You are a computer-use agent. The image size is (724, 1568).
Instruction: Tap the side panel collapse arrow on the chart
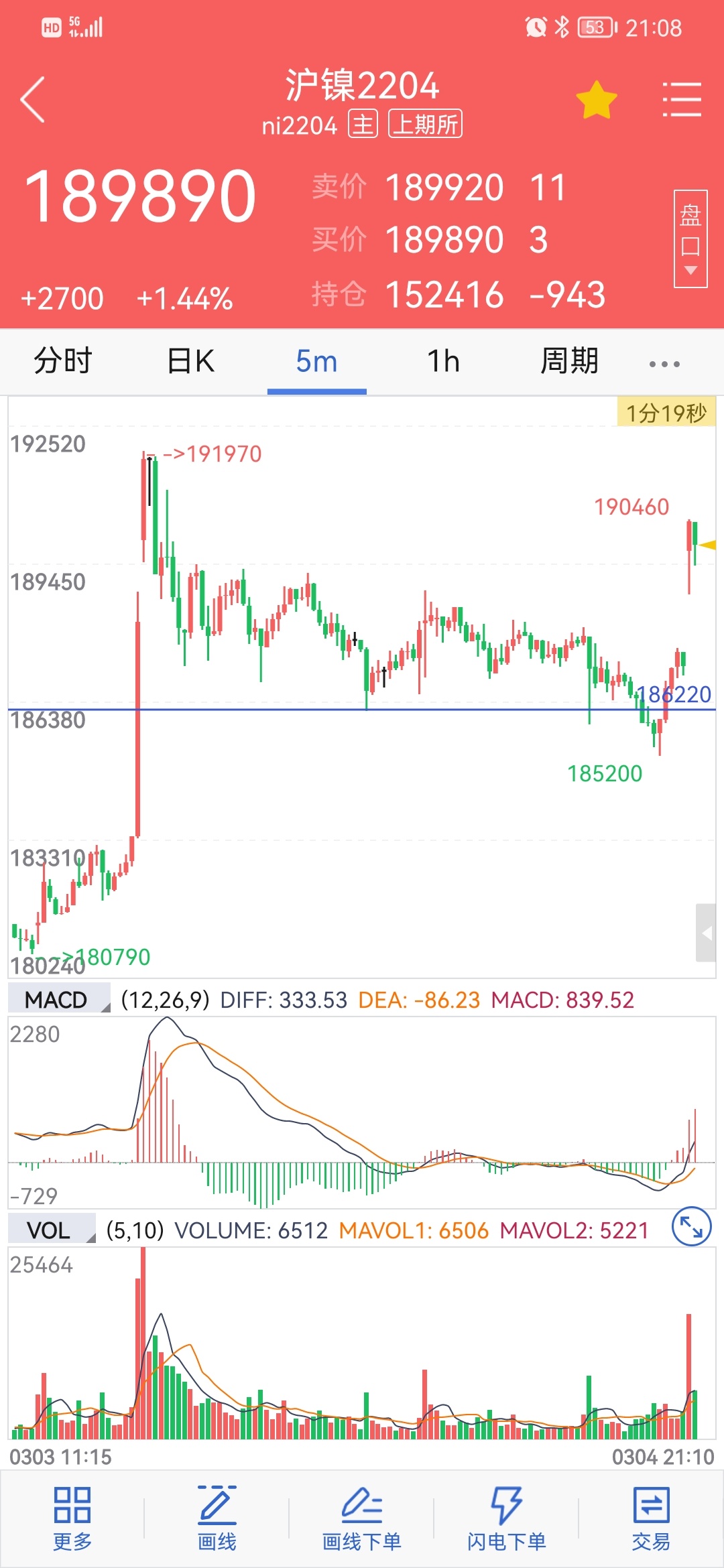coord(706,933)
